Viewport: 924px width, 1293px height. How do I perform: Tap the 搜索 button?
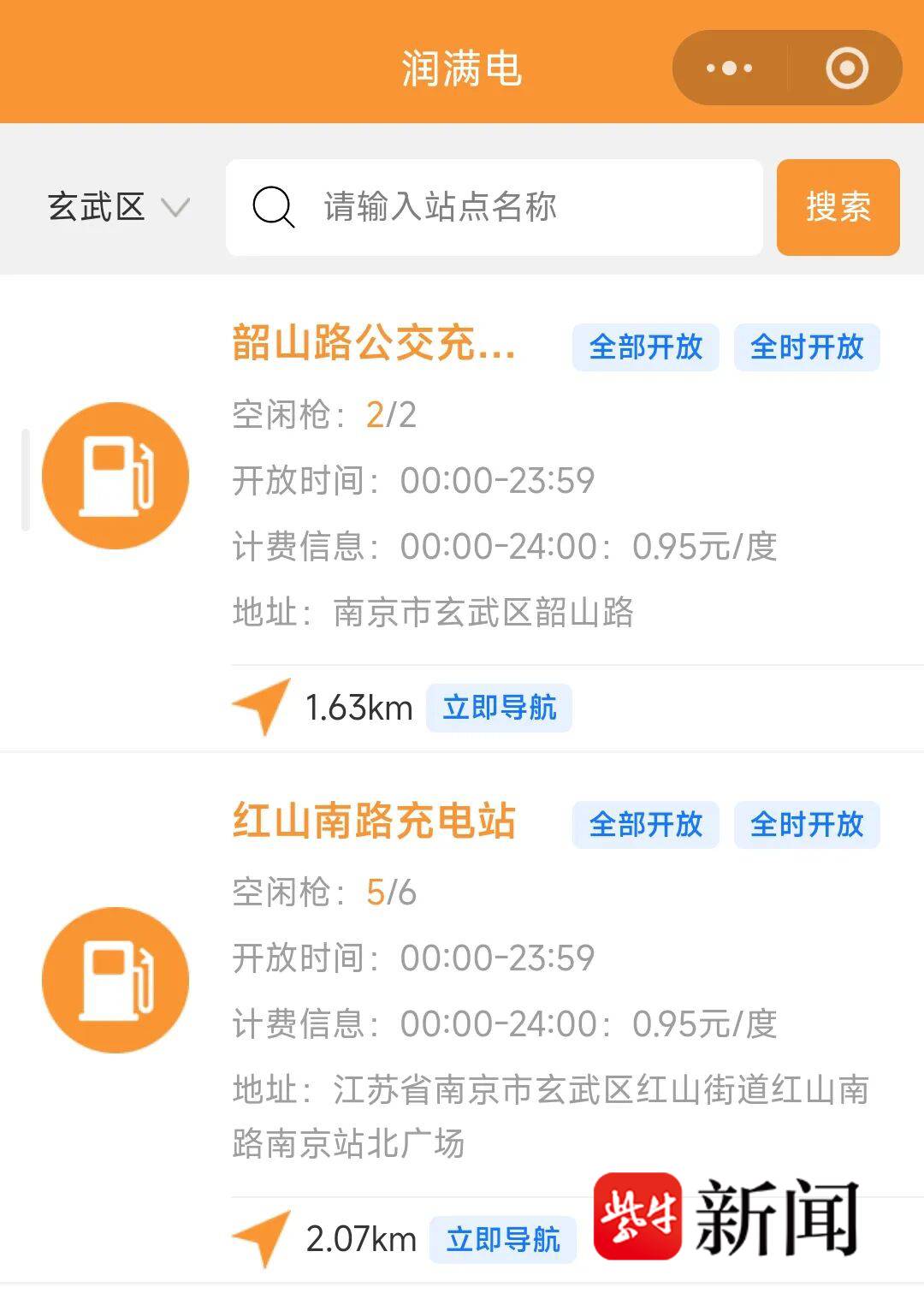tap(838, 207)
